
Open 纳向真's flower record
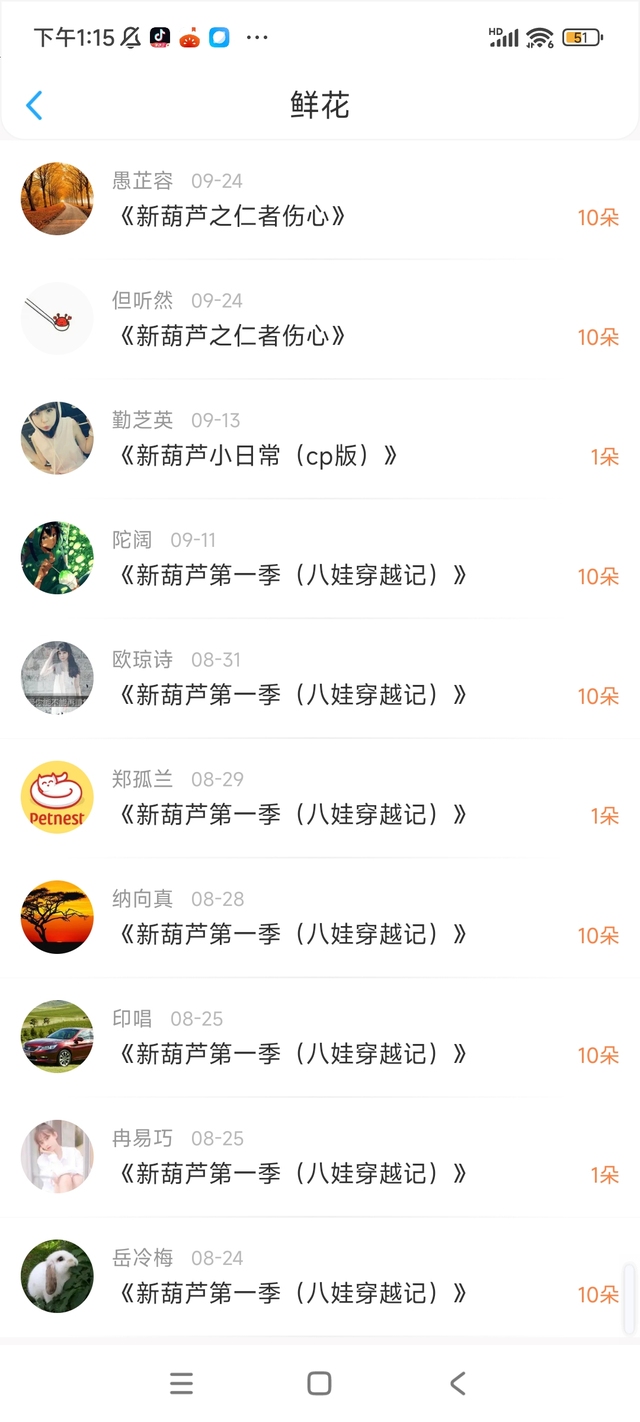coord(320,918)
